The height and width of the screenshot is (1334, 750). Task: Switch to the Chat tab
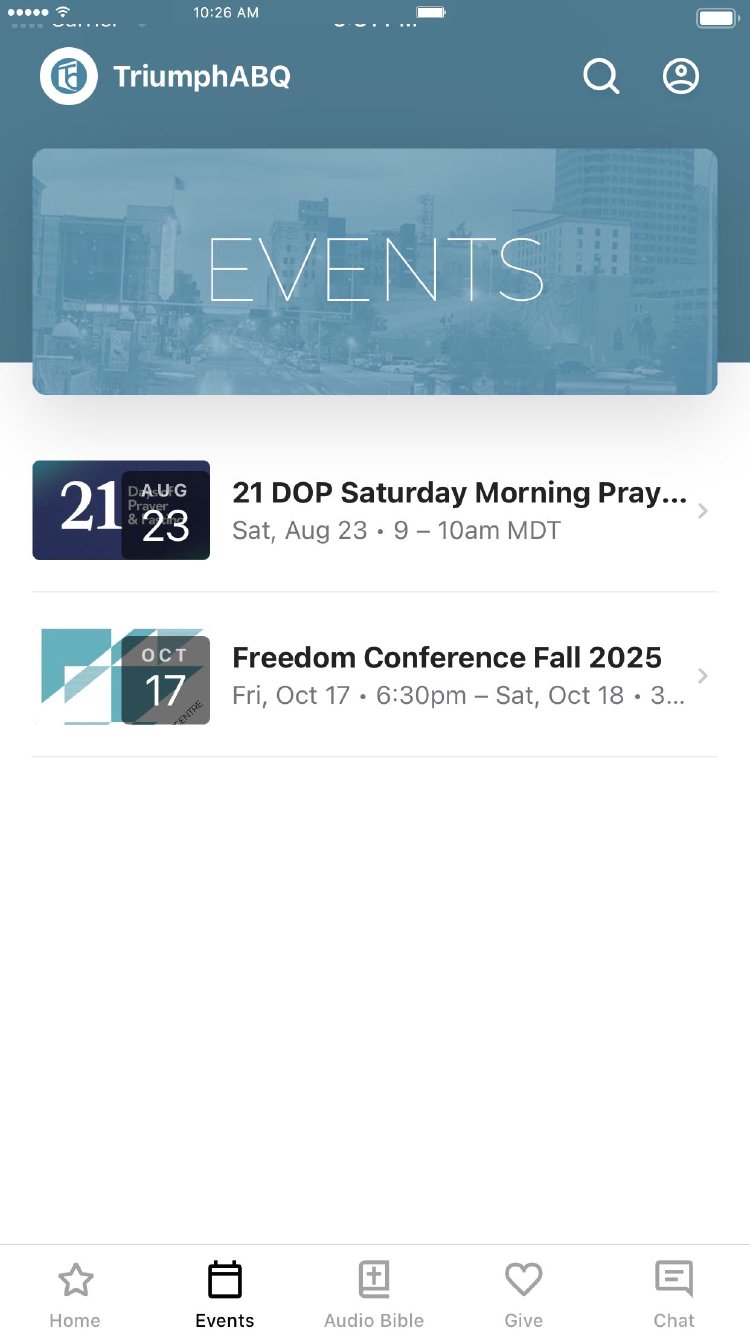pyautogui.click(x=674, y=1292)
